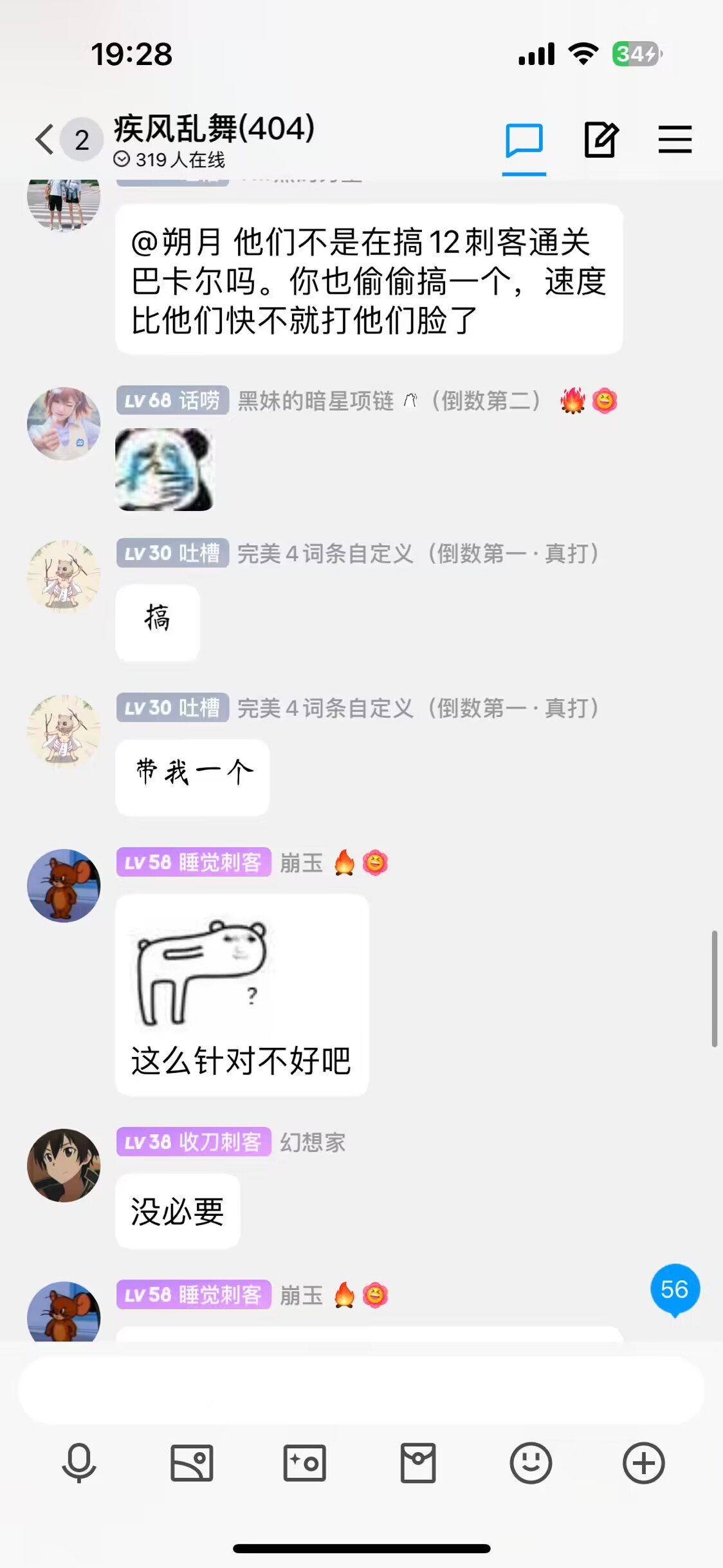
Task: Open 幻想家's profile avatar
Action: 64,1165
